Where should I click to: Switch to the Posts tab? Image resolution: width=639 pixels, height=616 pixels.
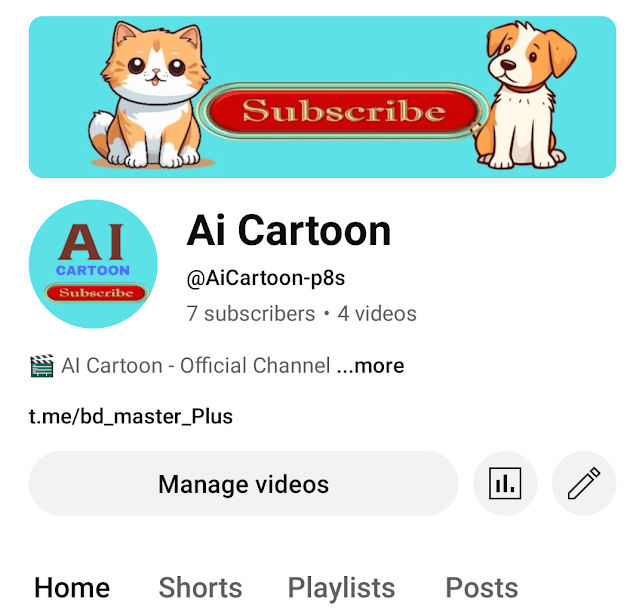(x=481, y=588)
